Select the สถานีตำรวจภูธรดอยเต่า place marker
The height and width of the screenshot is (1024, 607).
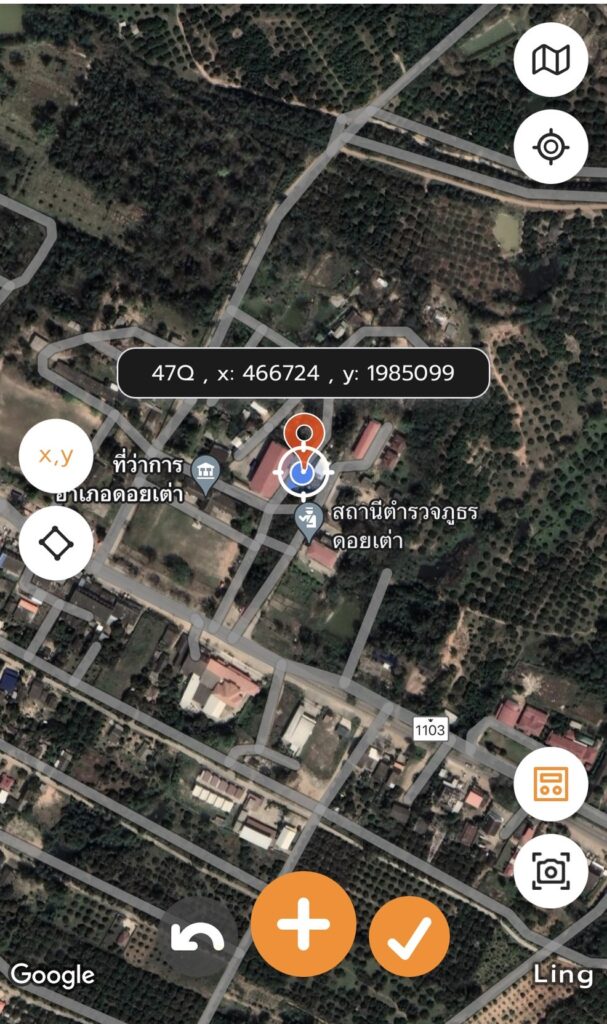[x=310, y=520]
